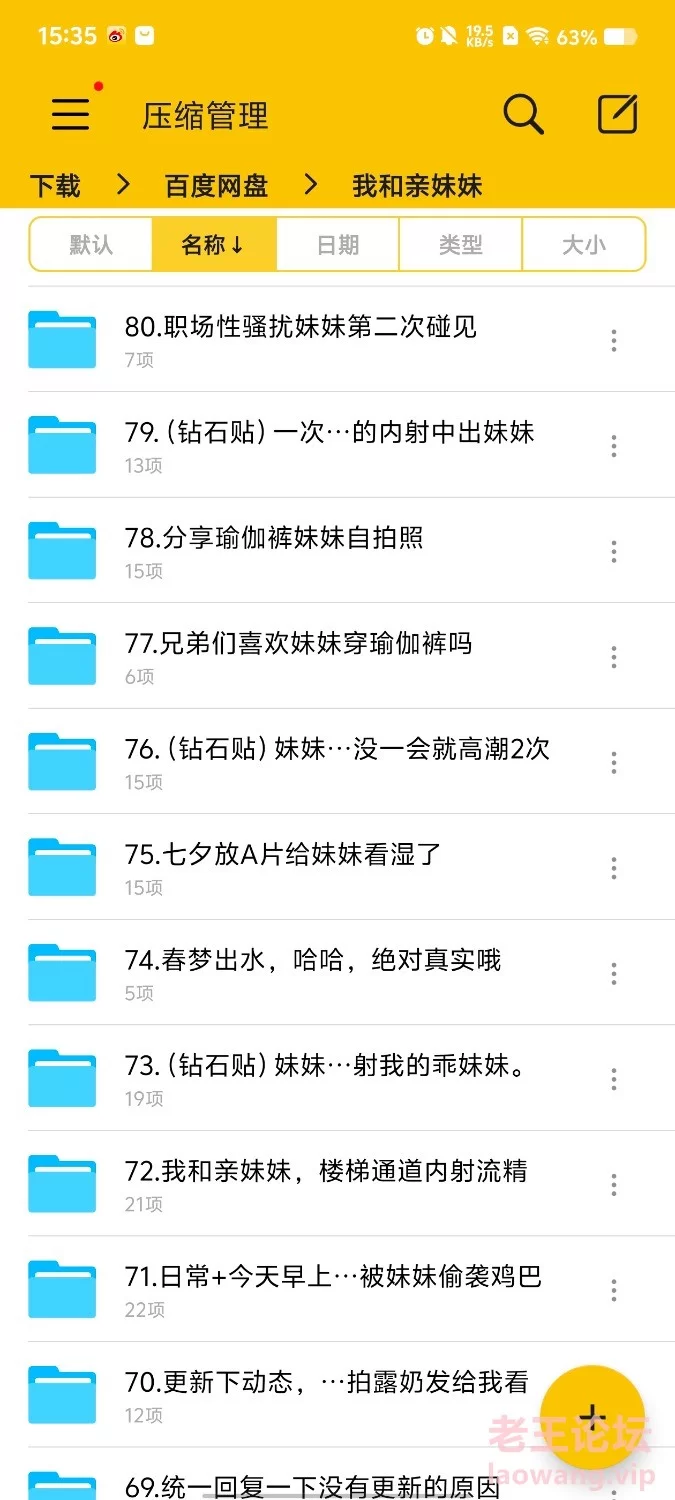Open more options for folder 72
Viewport: 675px width, 1500px height.
(614, 1185)
